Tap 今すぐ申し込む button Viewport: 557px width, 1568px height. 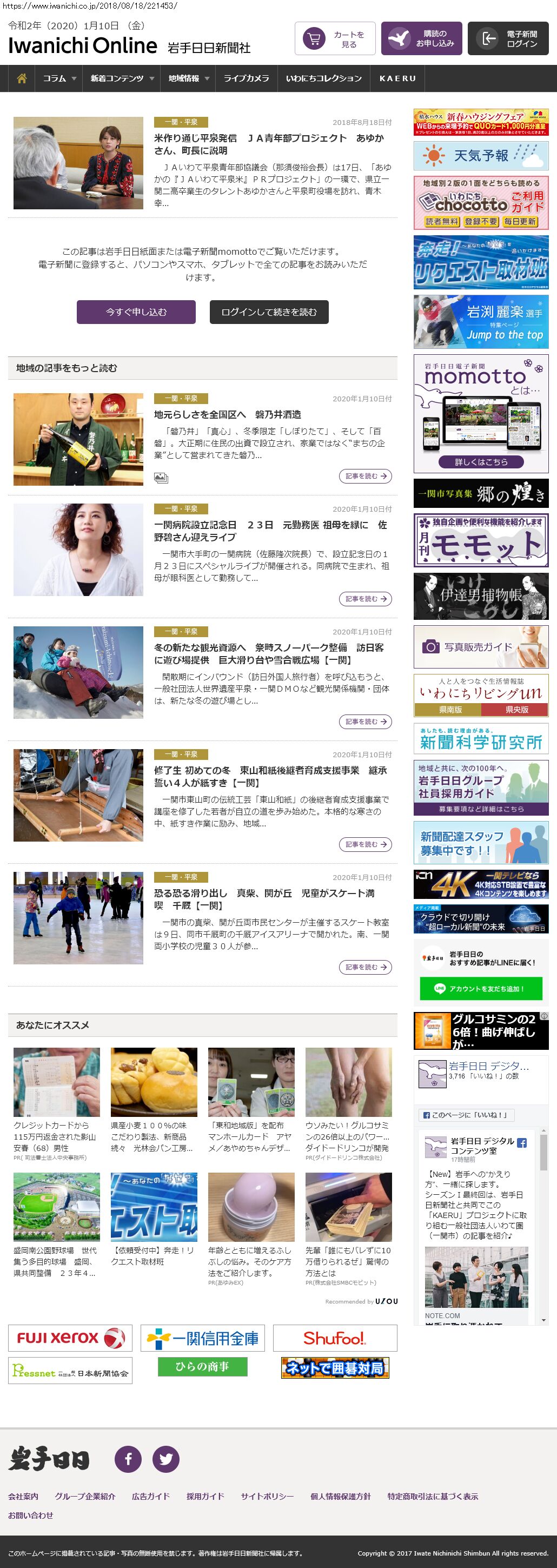(x=136, y=312)
